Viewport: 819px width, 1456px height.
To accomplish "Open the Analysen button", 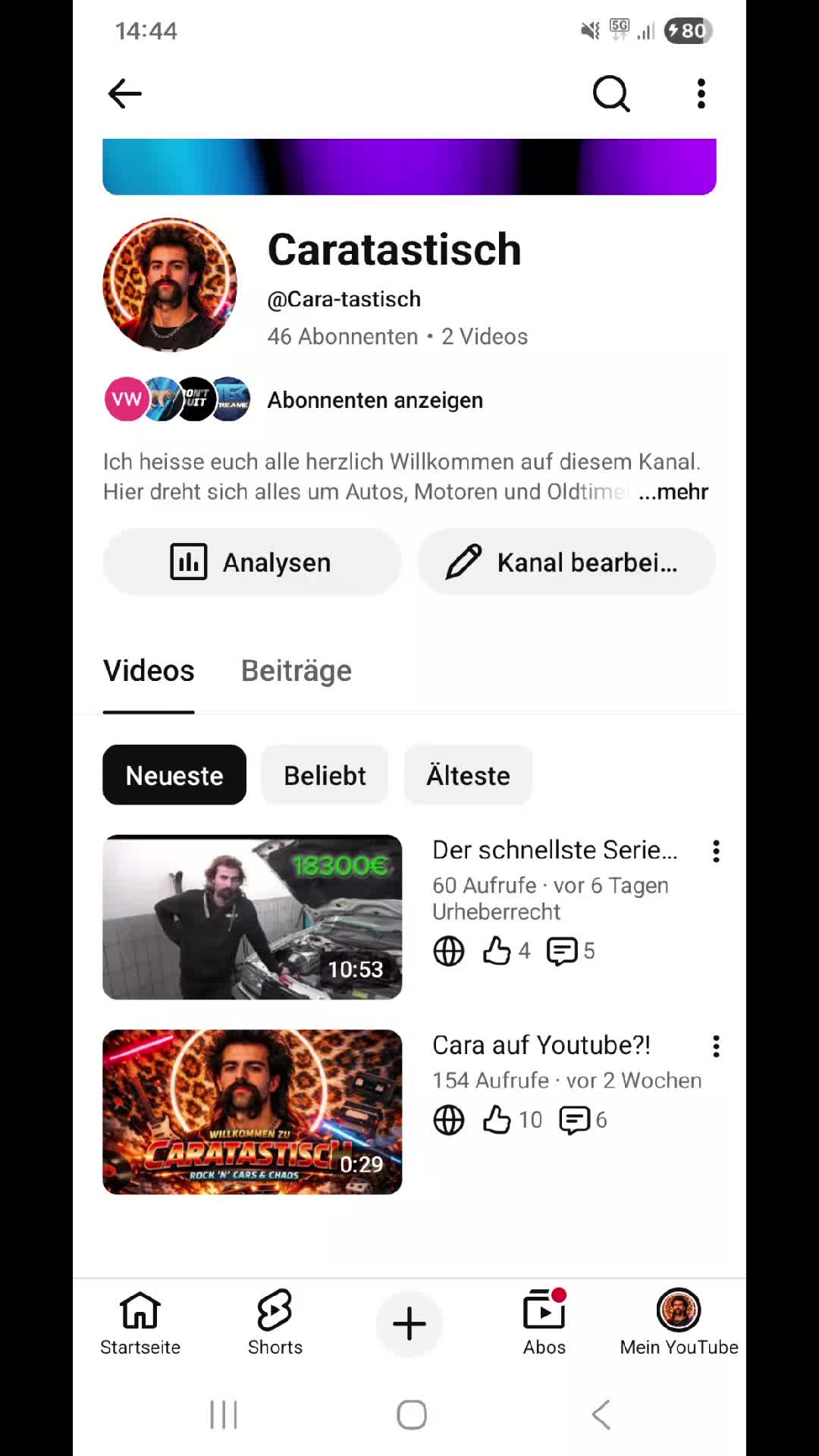I will tap(252, 562).
